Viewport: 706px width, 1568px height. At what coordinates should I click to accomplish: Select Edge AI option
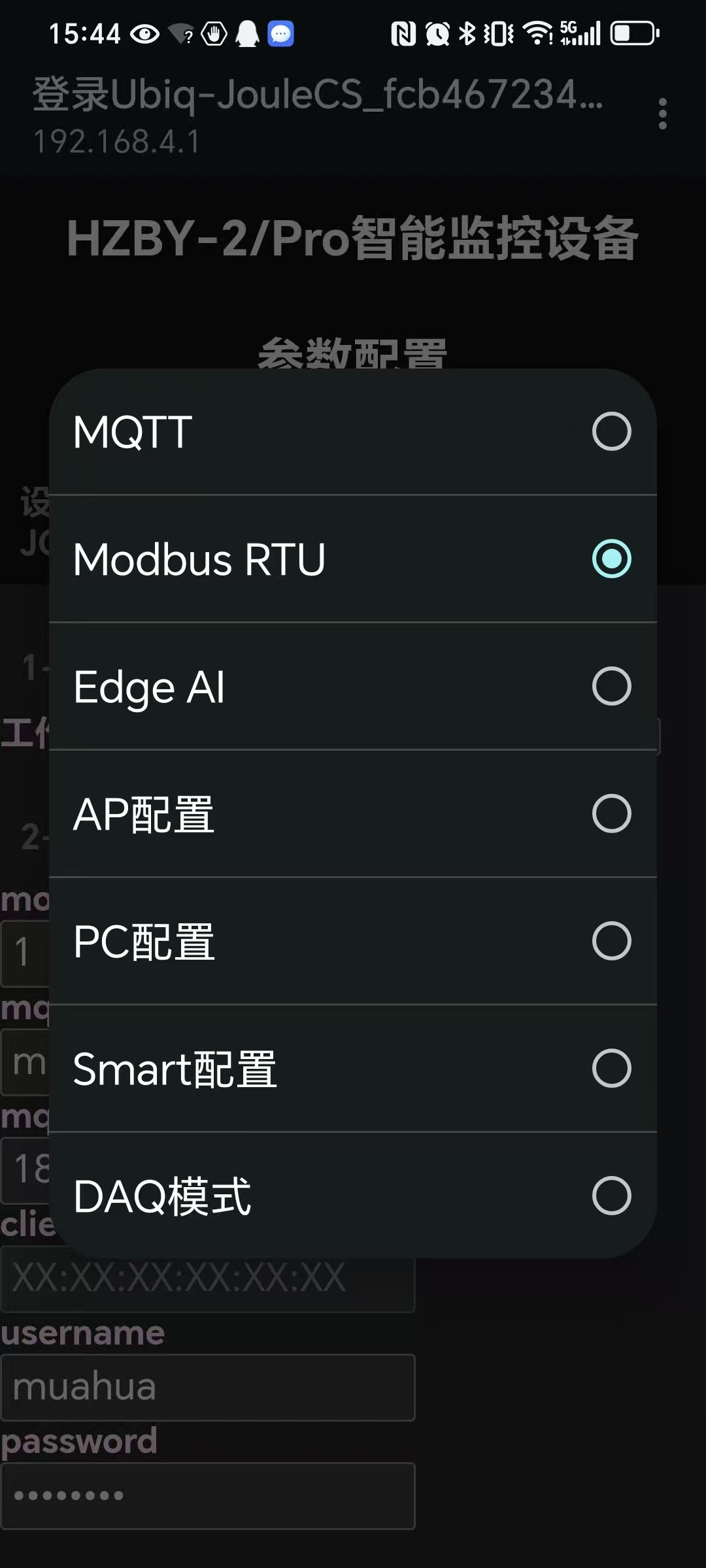pyautogui.click(x=353, y=686)
